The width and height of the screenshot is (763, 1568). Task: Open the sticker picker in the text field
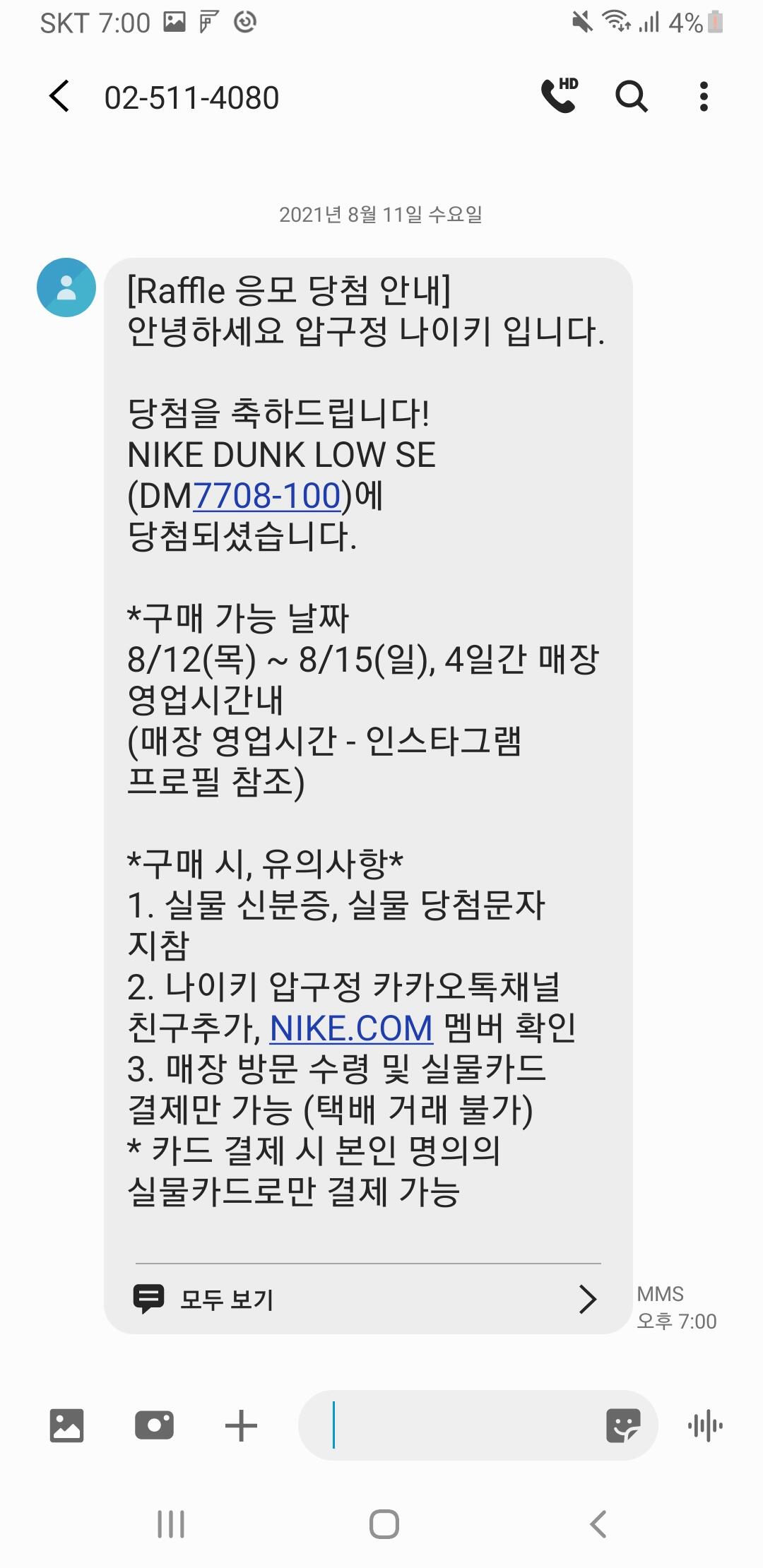[x=623, y=1425]
